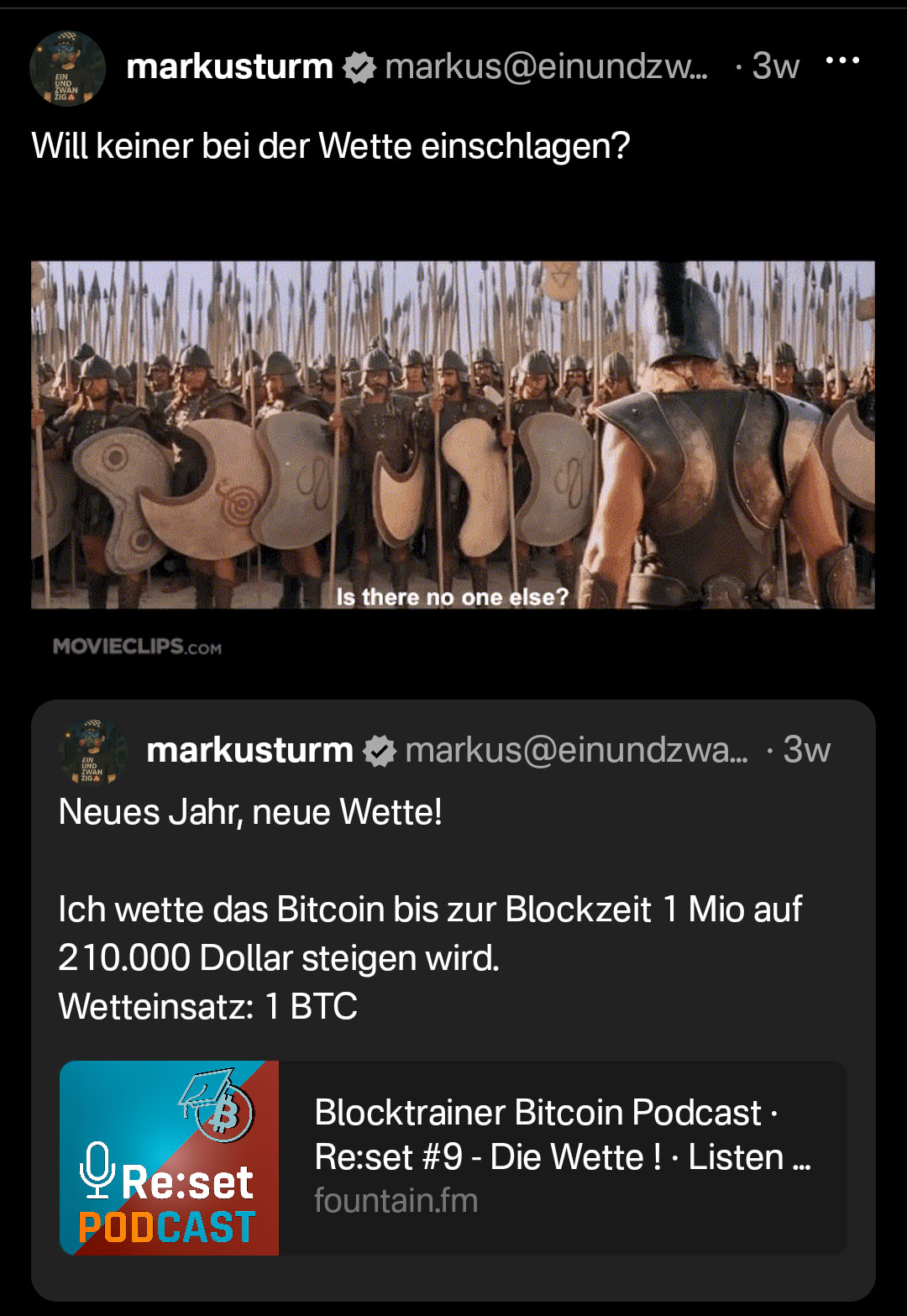The height and width of the screenshot is (1316, 907).
Task: Open markusturm's profile picture on the main post
Action: click(x=67, y=69)
